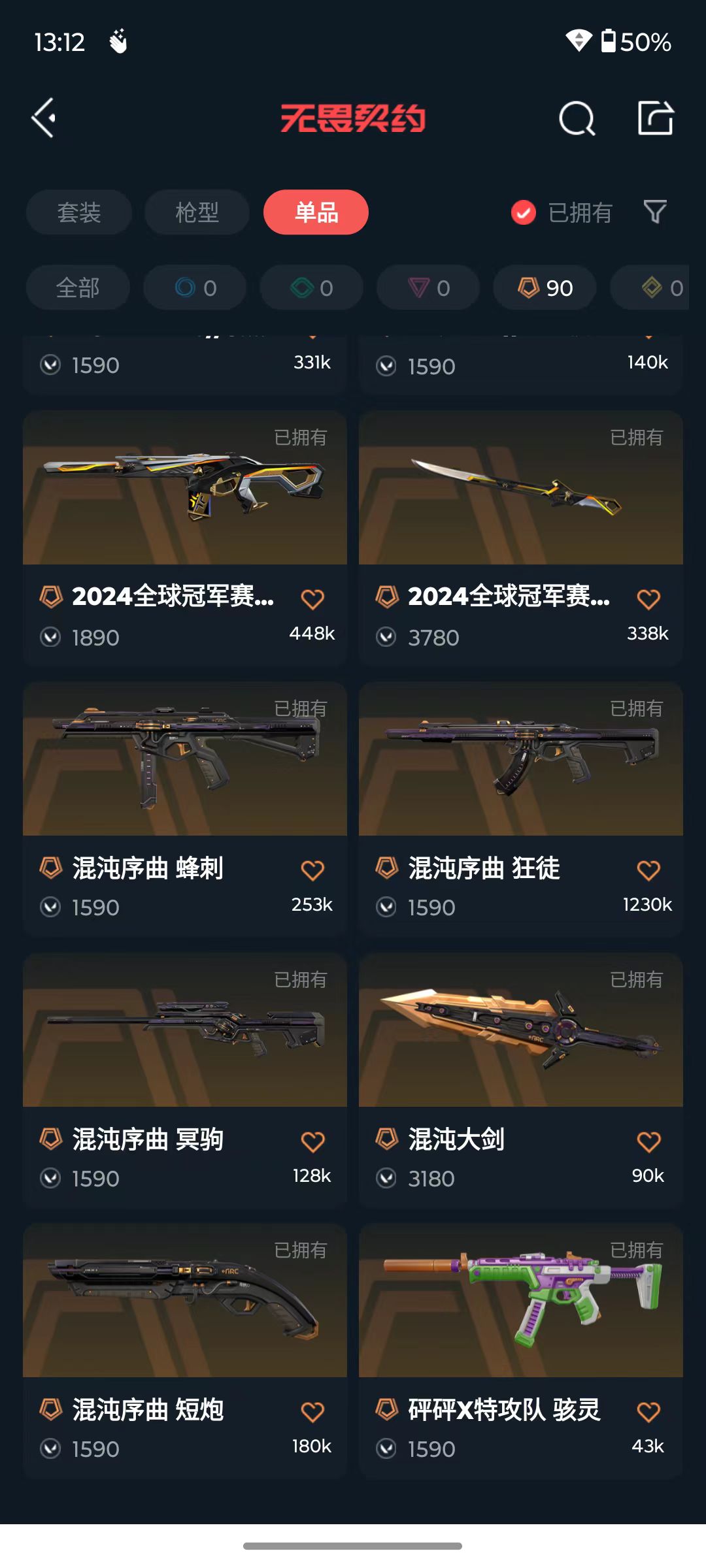
Task: Like the 混沌大剑 skin with the heart
Action: click(648, 1141)
